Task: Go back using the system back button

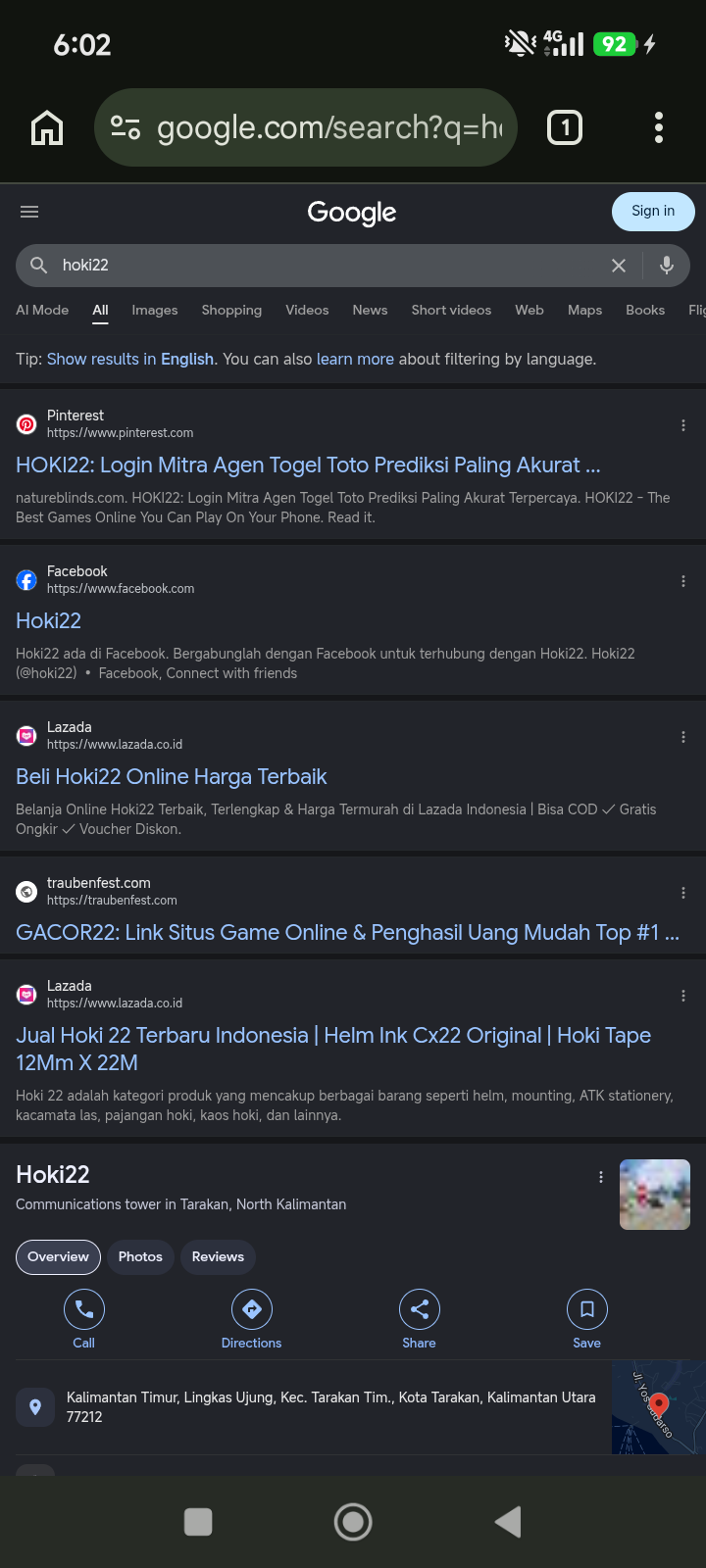Action: [x=508, y=1522]
